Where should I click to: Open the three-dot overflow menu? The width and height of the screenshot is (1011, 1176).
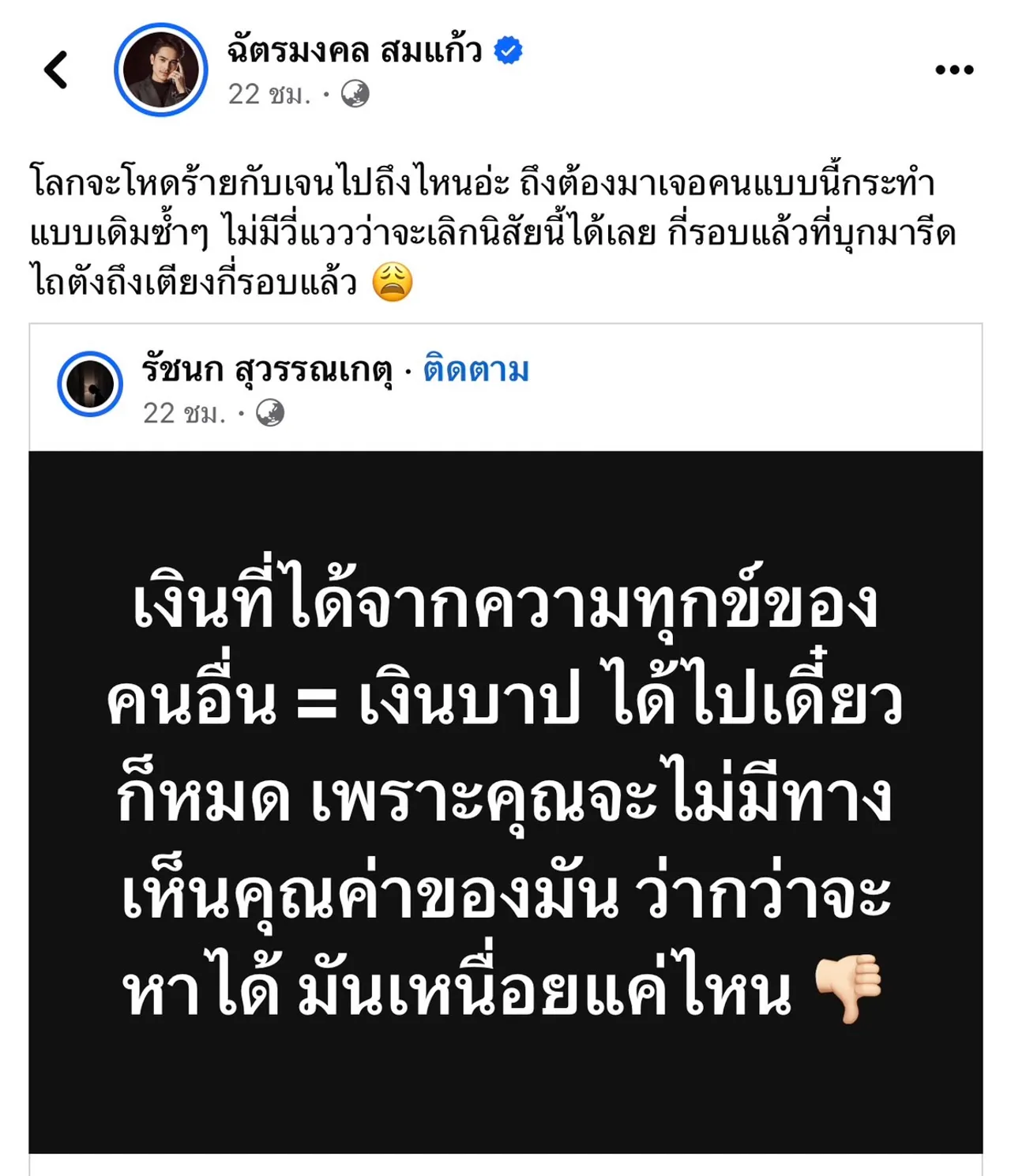click(x=953, y=70)
